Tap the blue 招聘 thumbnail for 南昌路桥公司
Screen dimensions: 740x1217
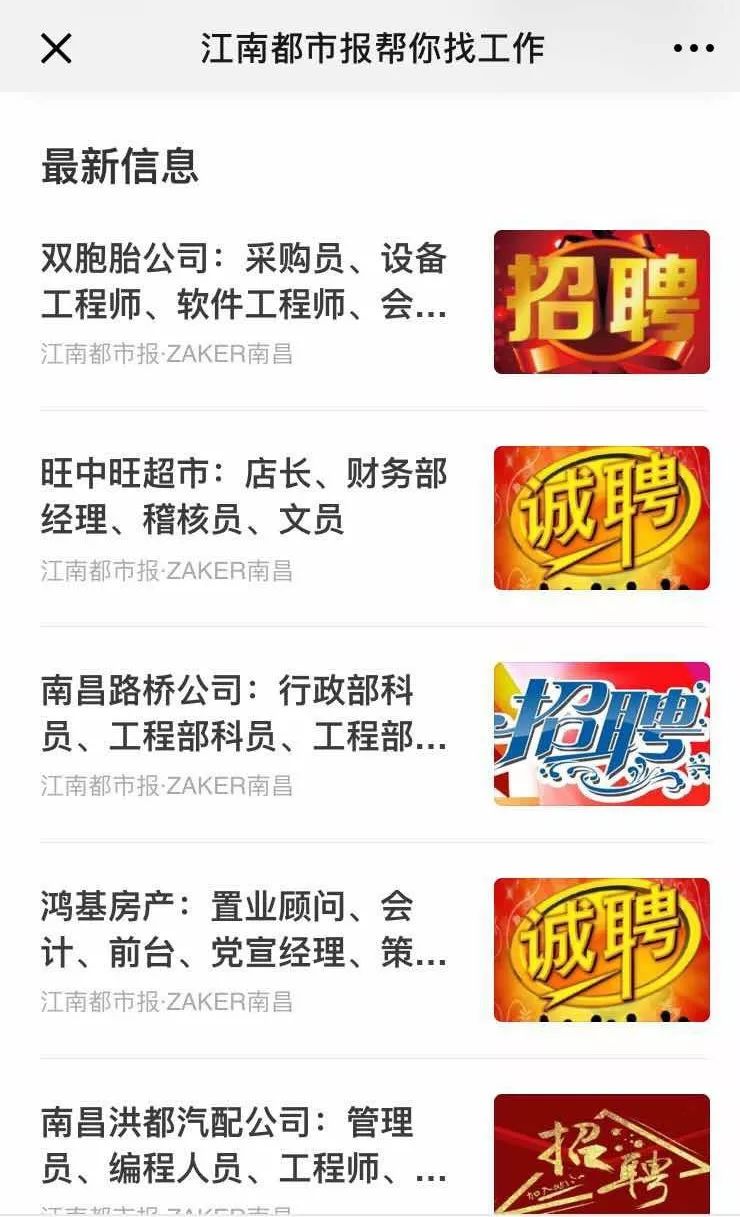coord(604,730)
